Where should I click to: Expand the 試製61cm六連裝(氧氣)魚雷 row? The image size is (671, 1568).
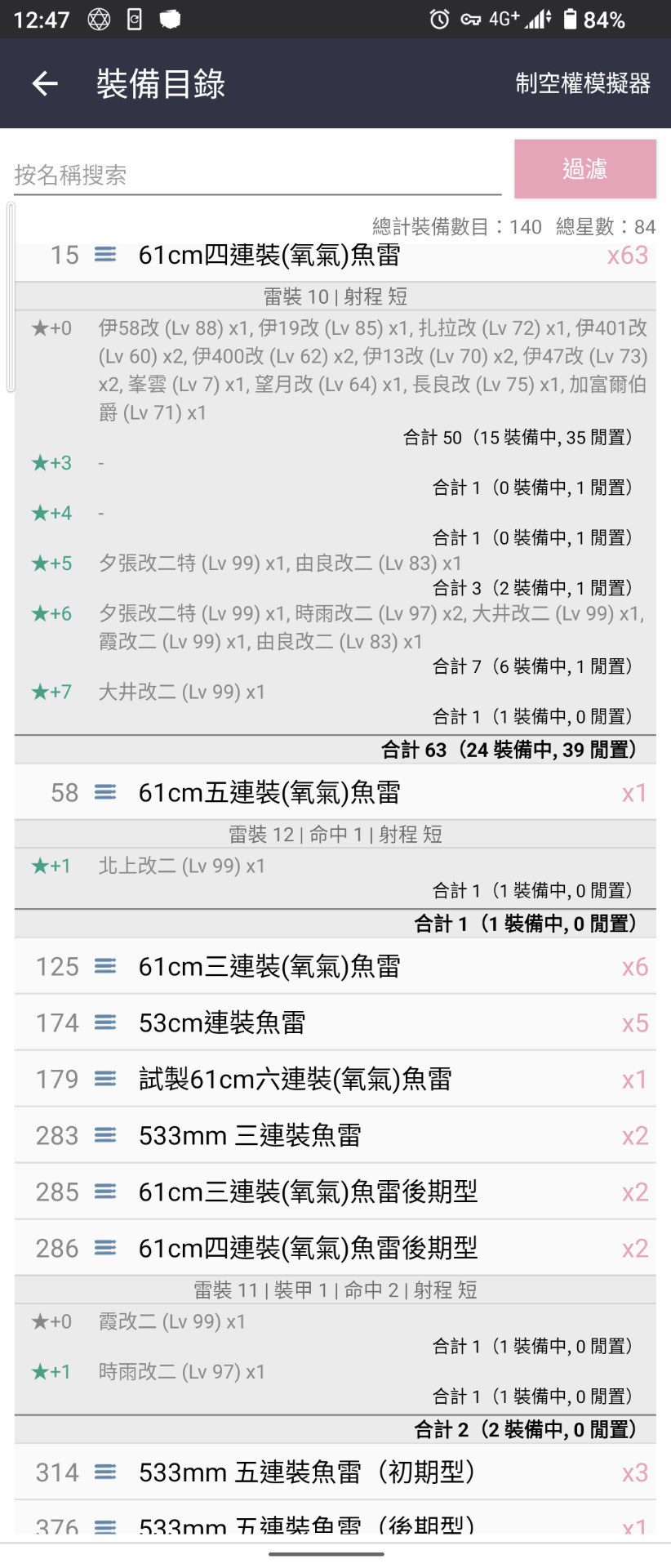335,1080
